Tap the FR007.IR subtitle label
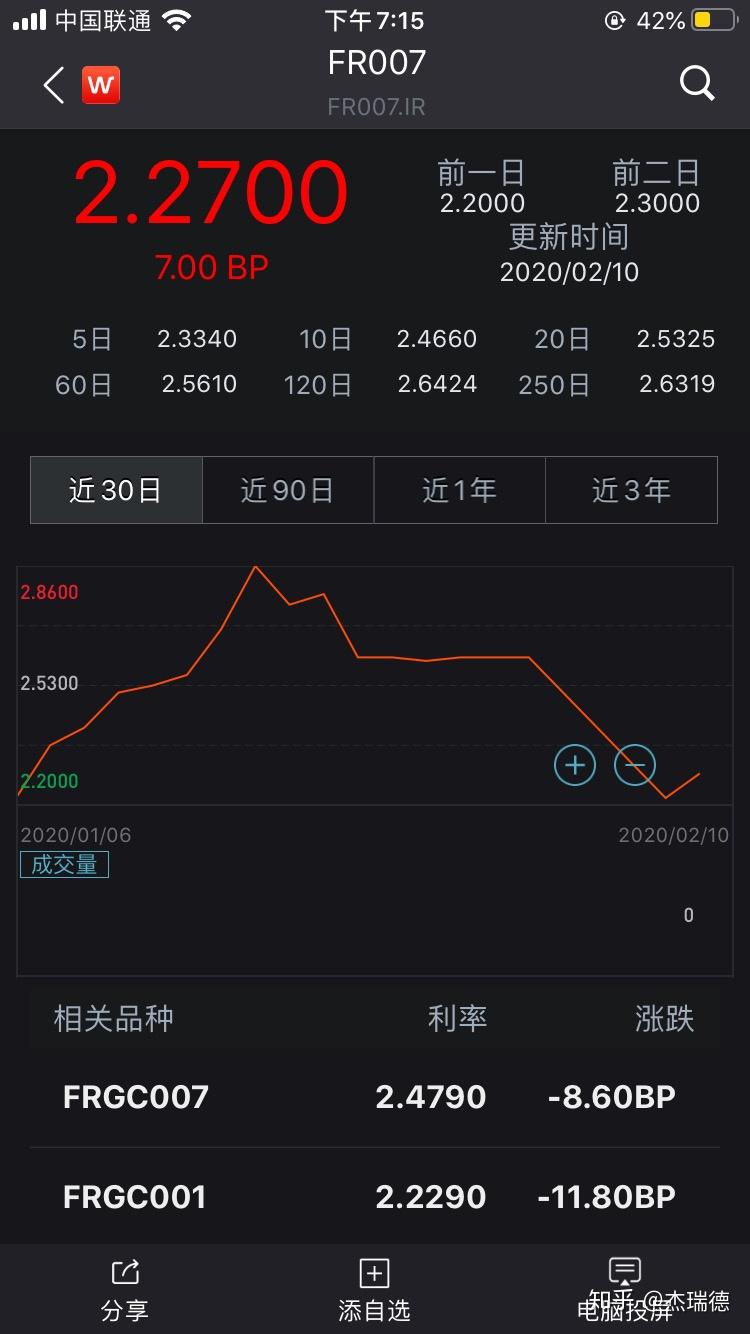 pyautogui.click(x=375, y=105)
